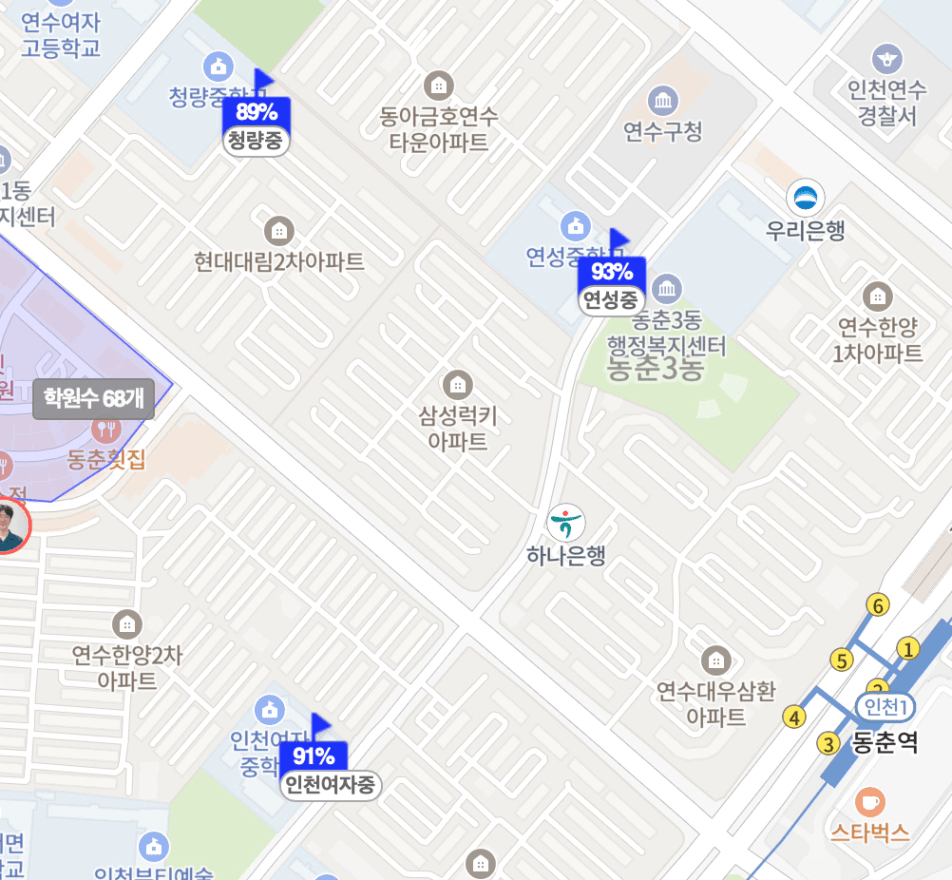The width and height of the screenshot is (952, 880).
Task: Tap the 연수구청 district office marker
Action: click(663, 101)
